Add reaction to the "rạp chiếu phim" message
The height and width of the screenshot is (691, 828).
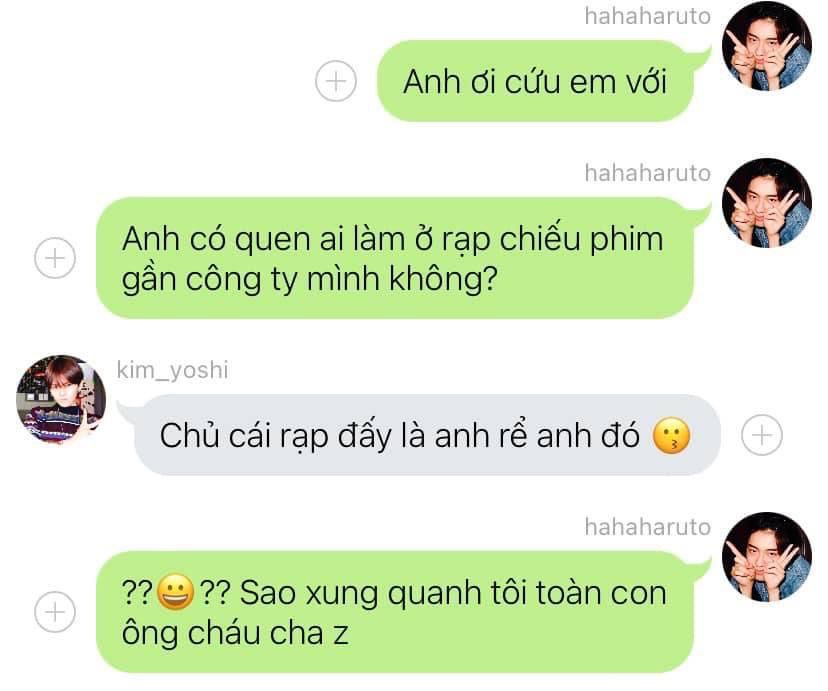pos(55,258)
